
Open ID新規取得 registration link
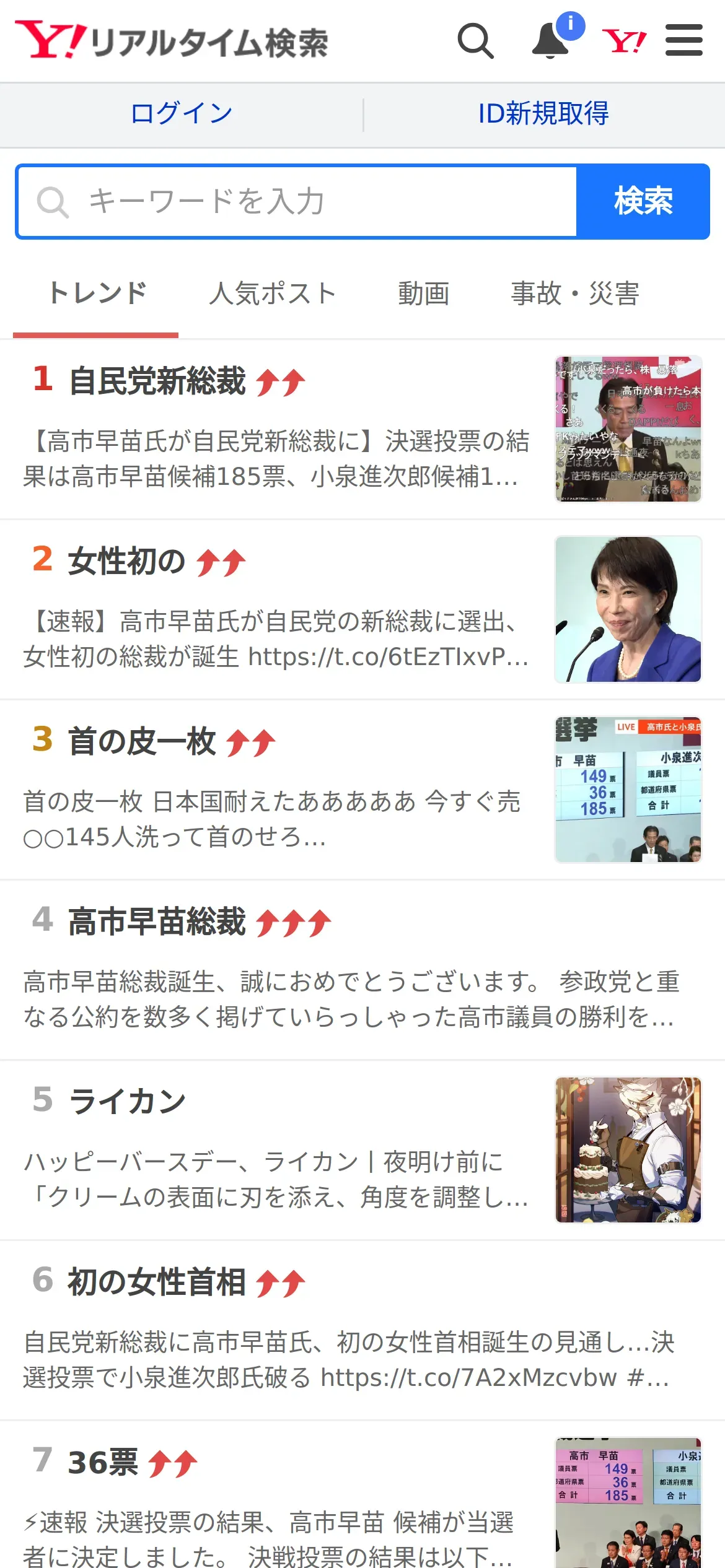pos(543,114)
